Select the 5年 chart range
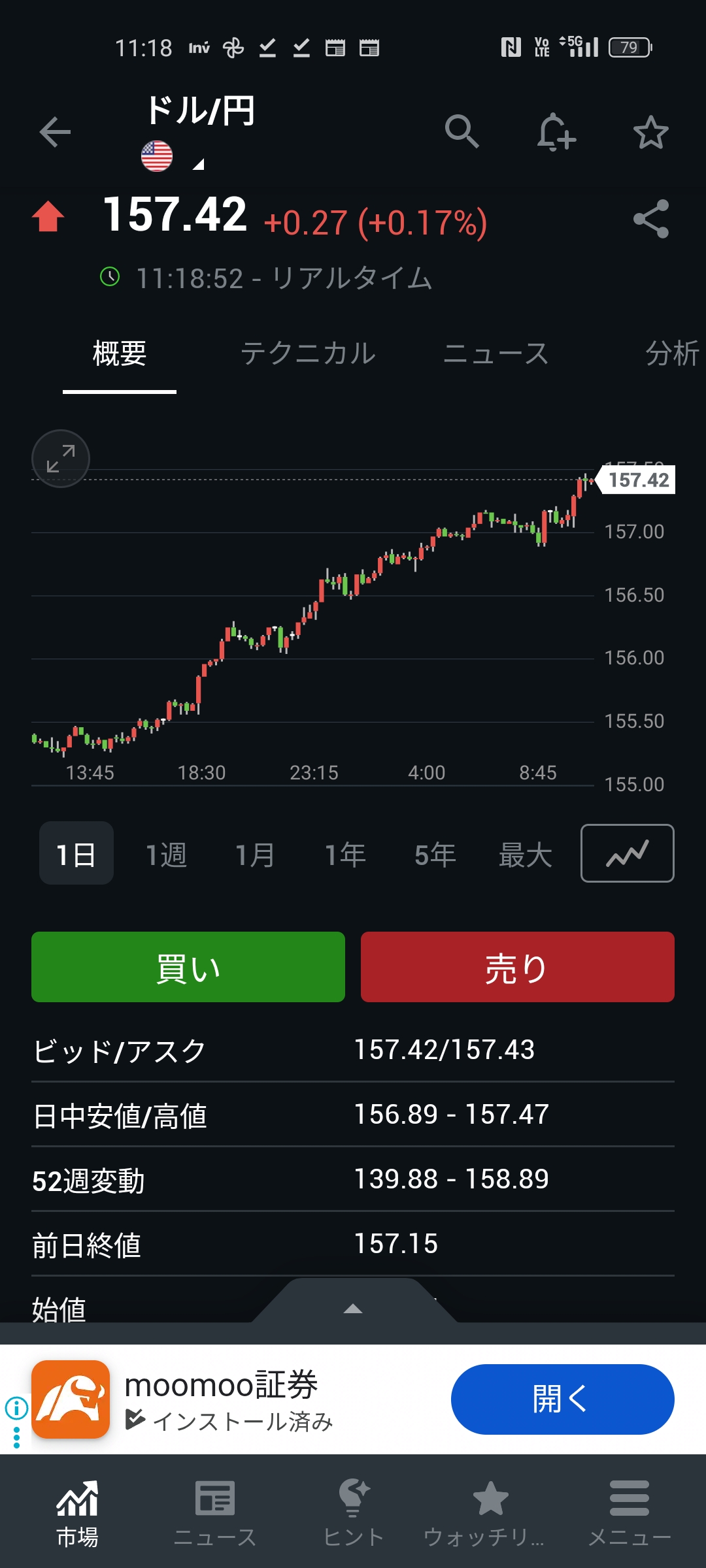 click(435, 855)
